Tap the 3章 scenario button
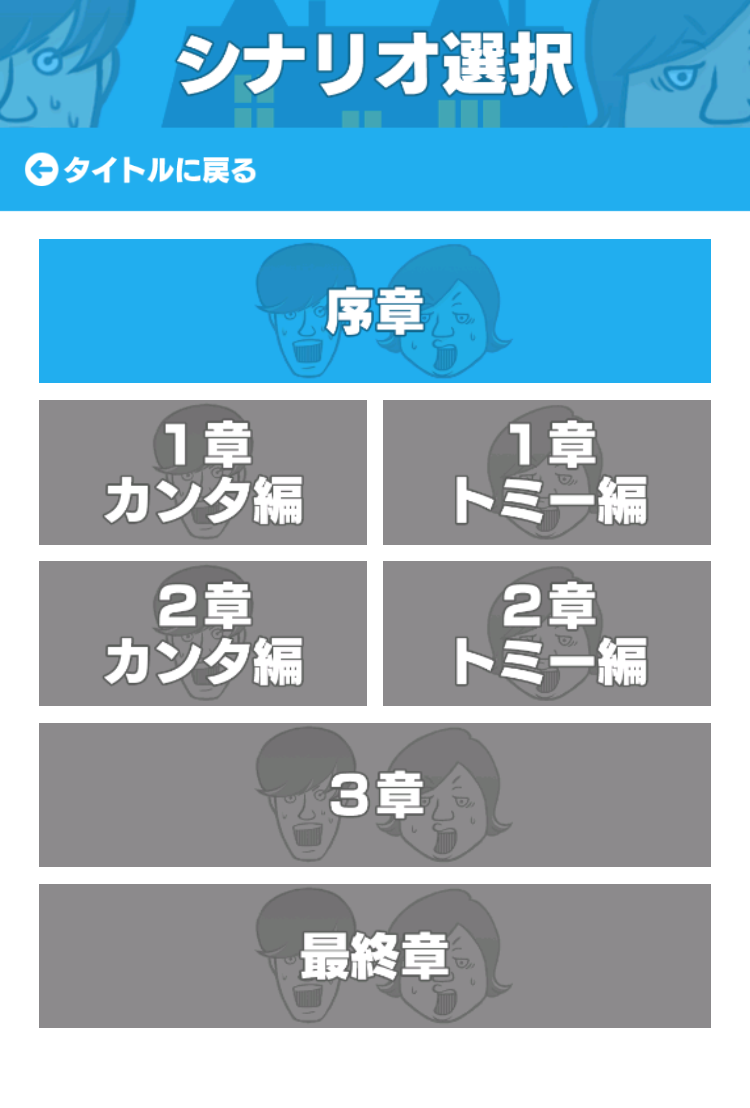 click(x=375, y=795)
